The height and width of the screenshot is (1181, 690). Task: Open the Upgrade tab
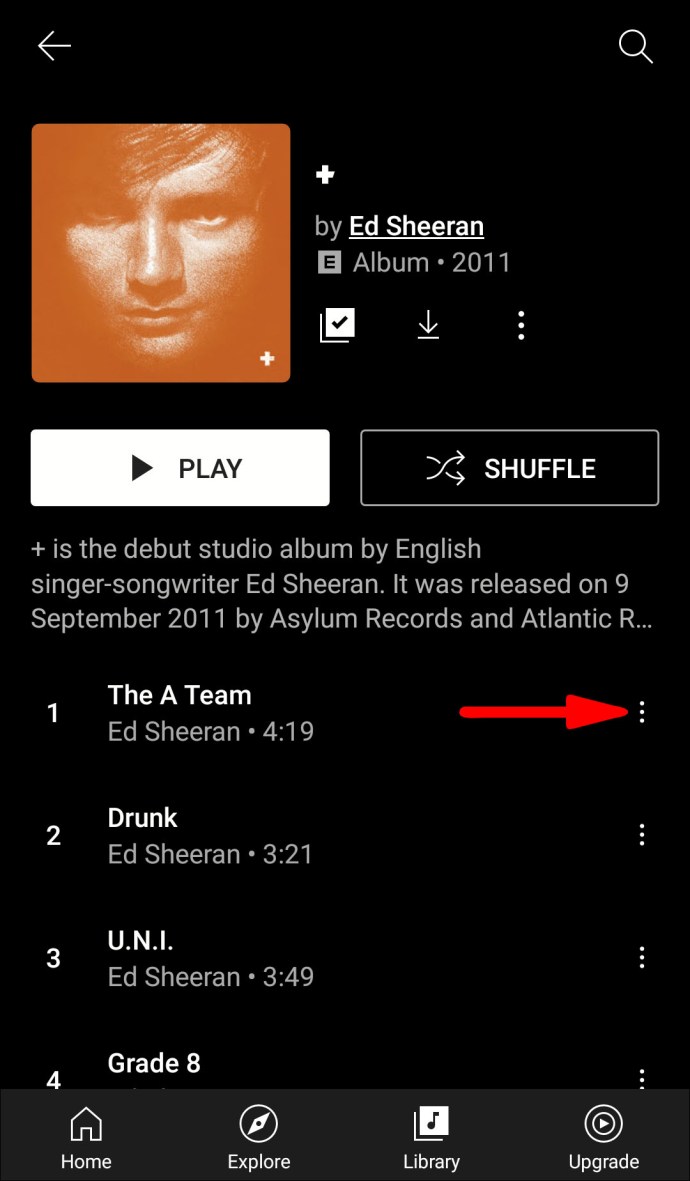pyautogui.click(x=603, y=1136)
